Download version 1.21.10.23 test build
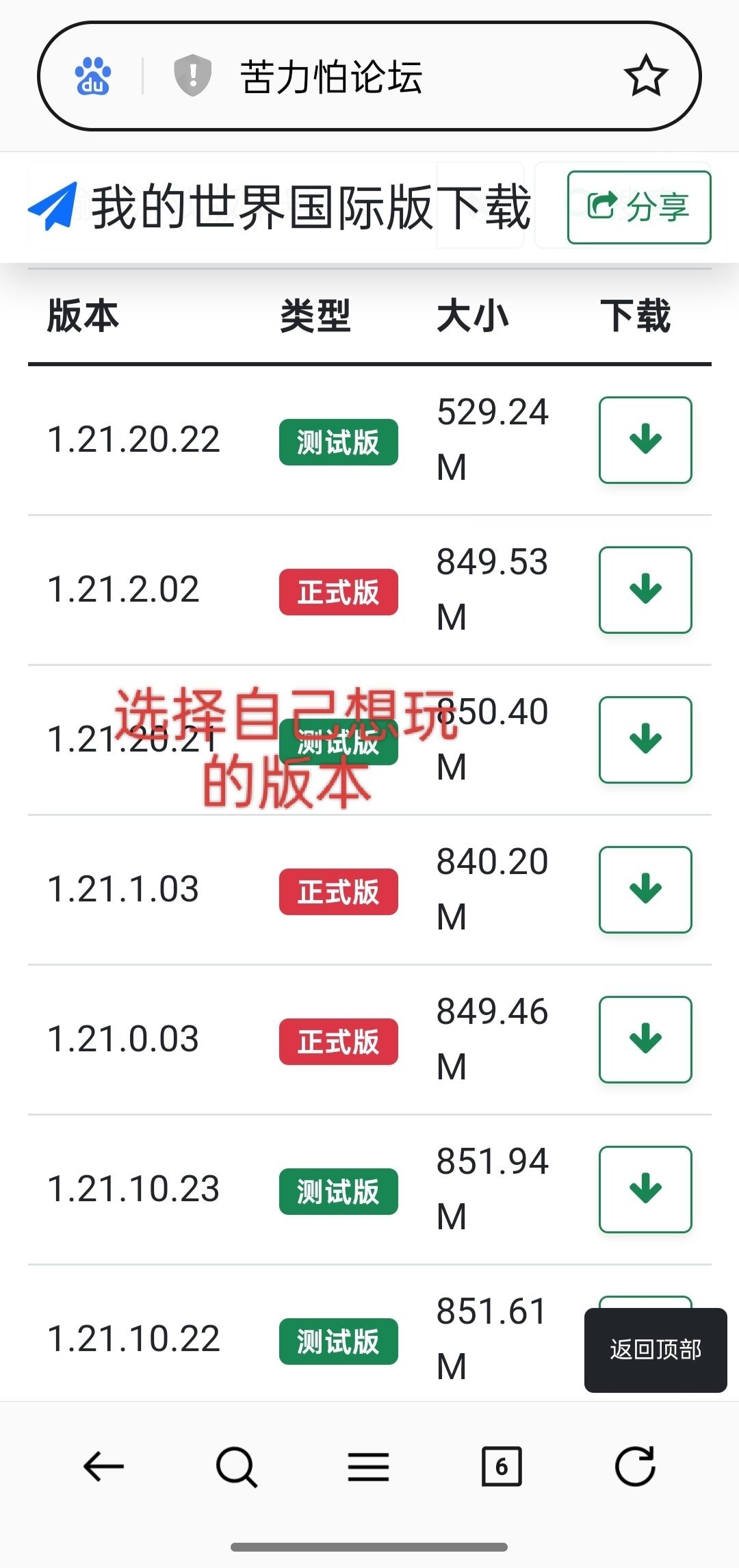 [x=645, y=1189]
